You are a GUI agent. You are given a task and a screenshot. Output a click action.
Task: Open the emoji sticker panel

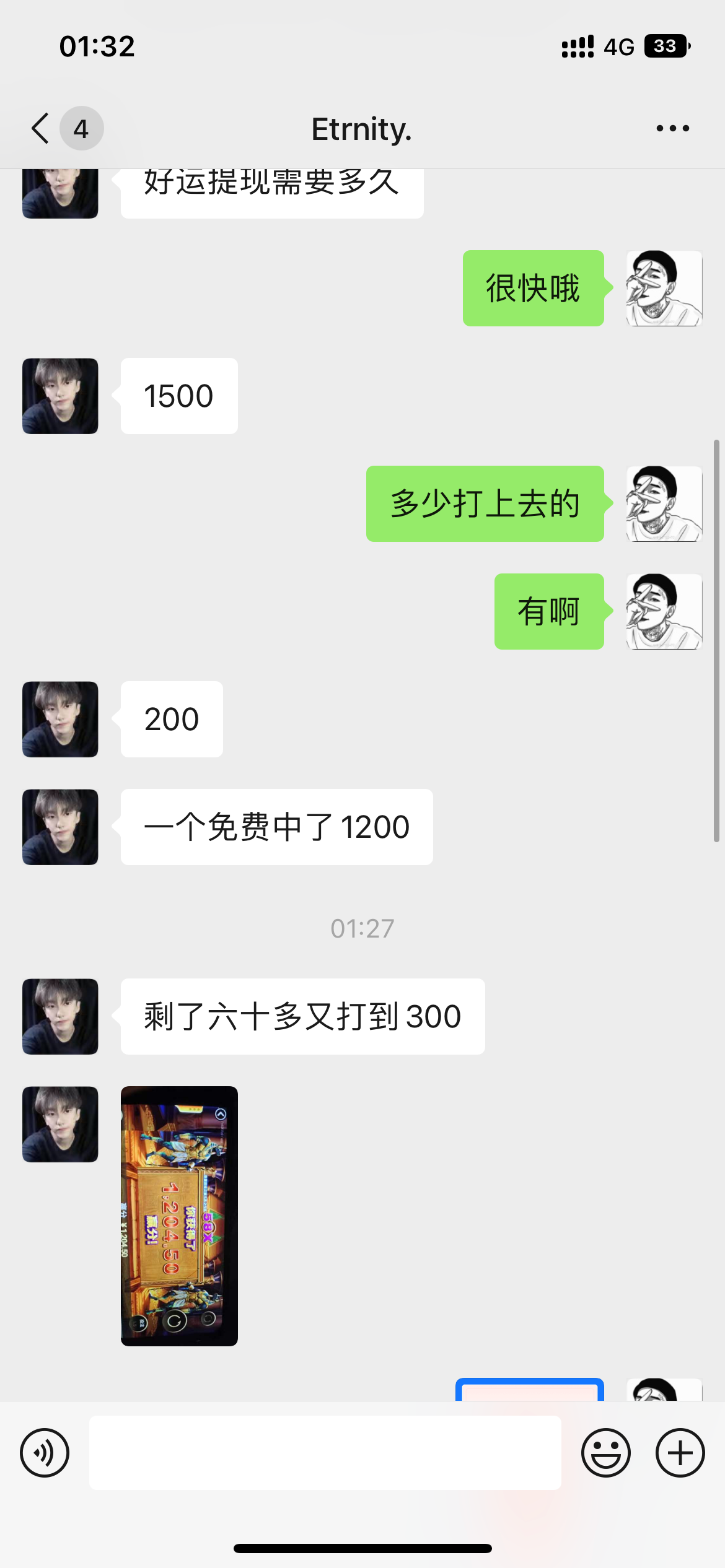pos(605,1452)
